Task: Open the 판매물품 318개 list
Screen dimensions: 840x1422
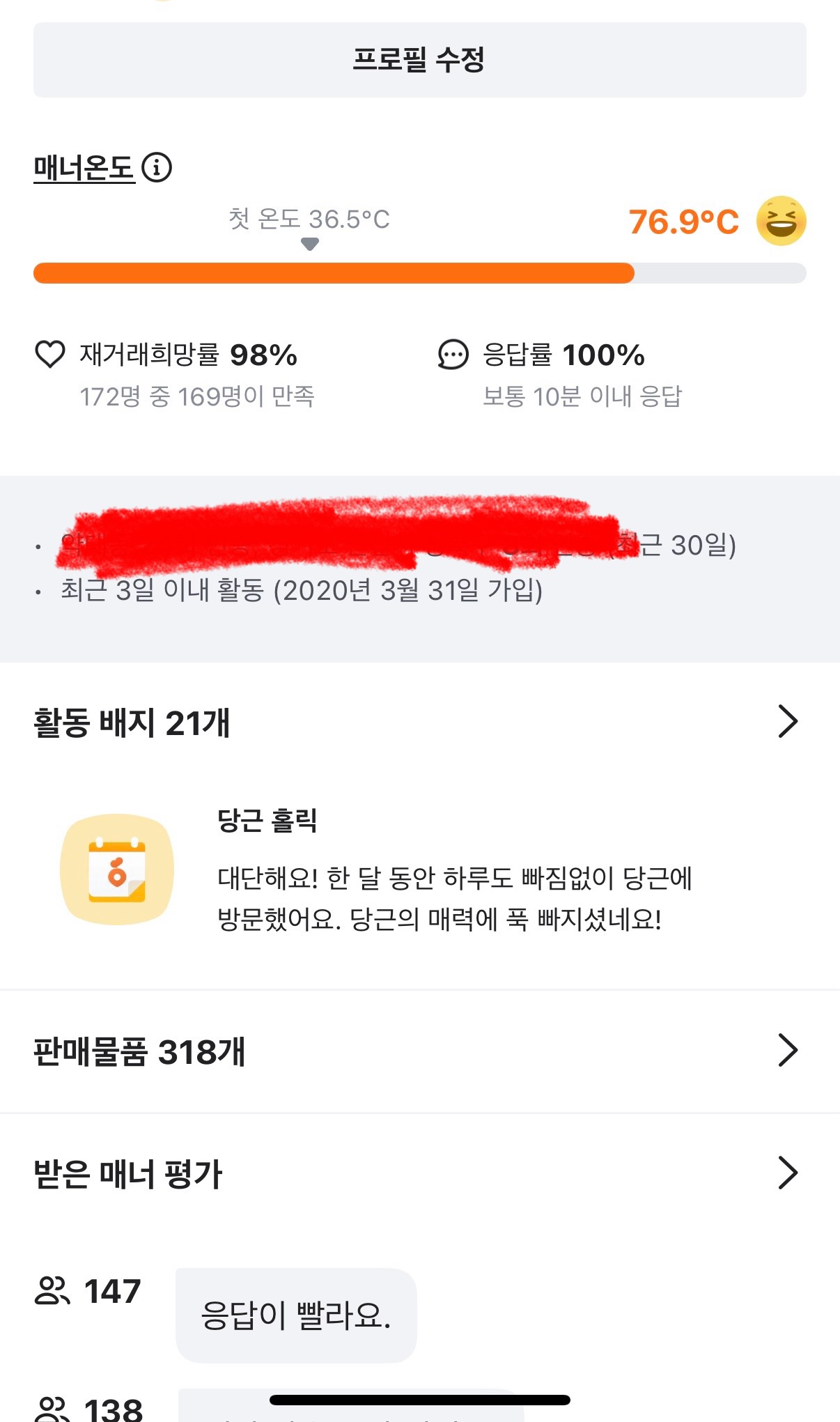Action: 419,1051
